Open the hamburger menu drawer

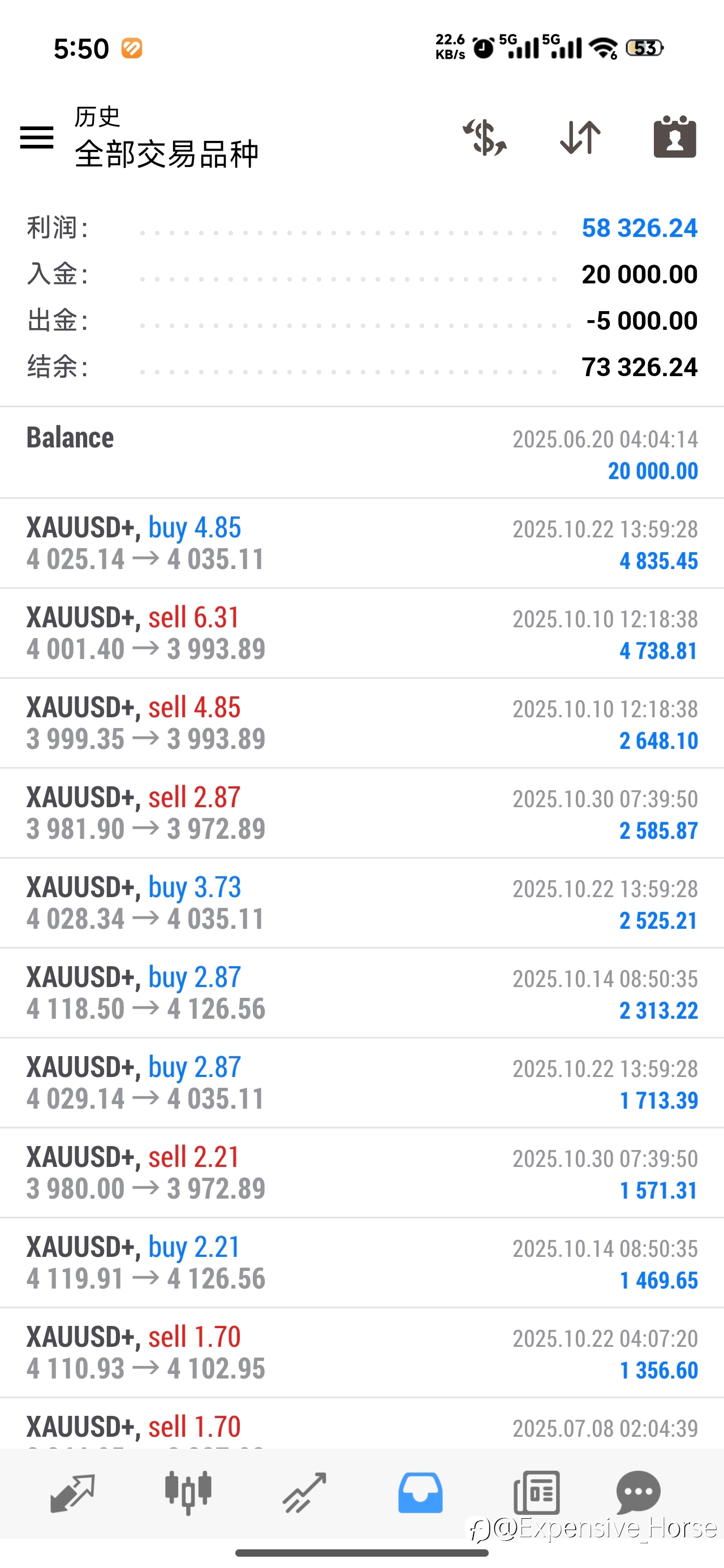[37, 137]
